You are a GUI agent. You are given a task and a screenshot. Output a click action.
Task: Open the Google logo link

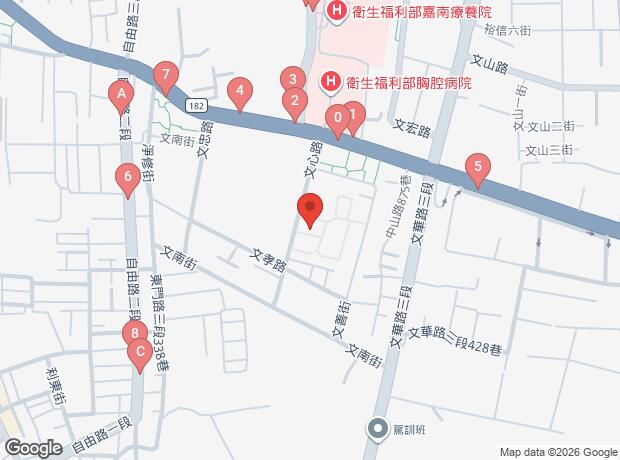(32, 447)
